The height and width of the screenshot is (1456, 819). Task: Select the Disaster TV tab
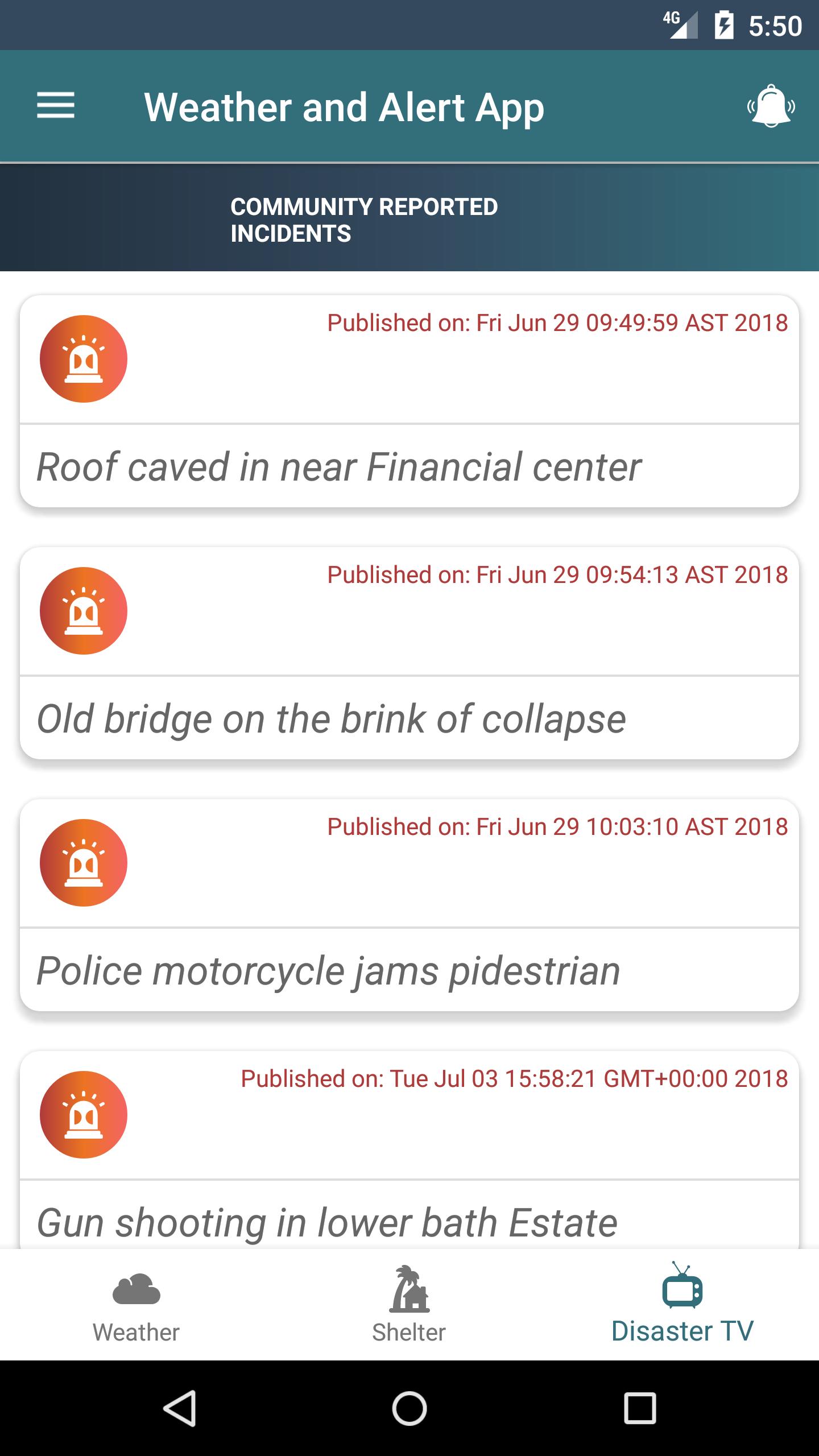pos(682,1305)
